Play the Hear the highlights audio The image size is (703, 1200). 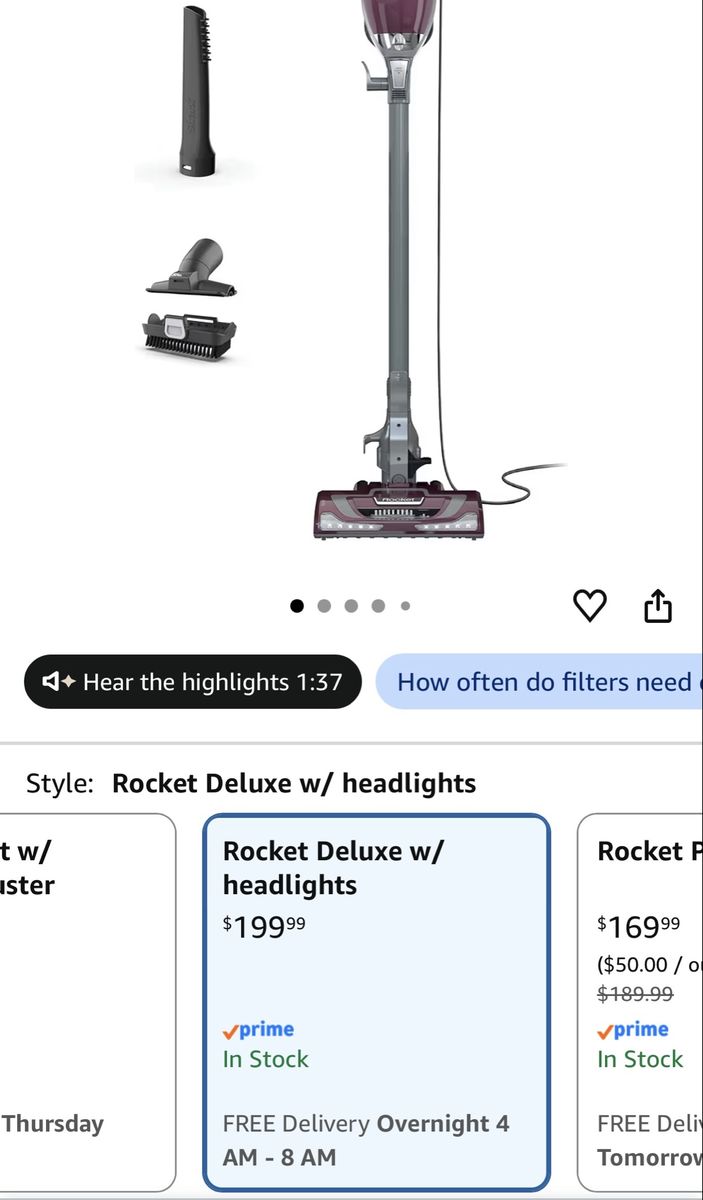pyautogui.click(x=192, y=682)
